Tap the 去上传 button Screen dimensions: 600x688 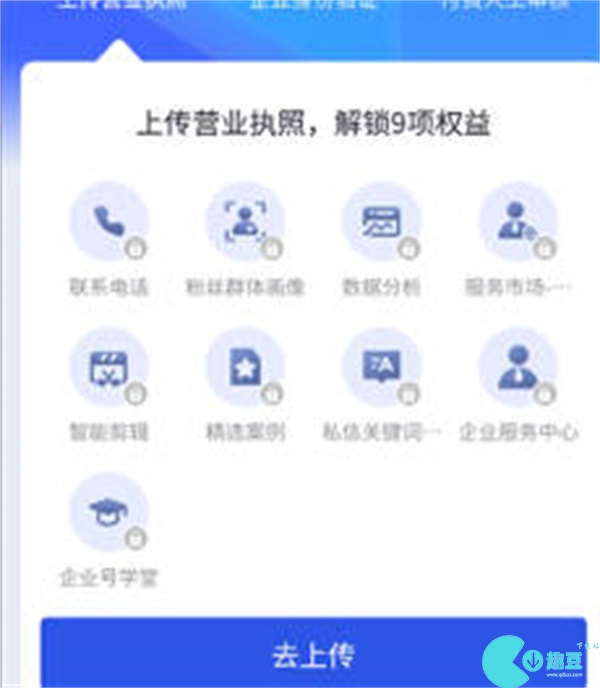coord(313,655)
